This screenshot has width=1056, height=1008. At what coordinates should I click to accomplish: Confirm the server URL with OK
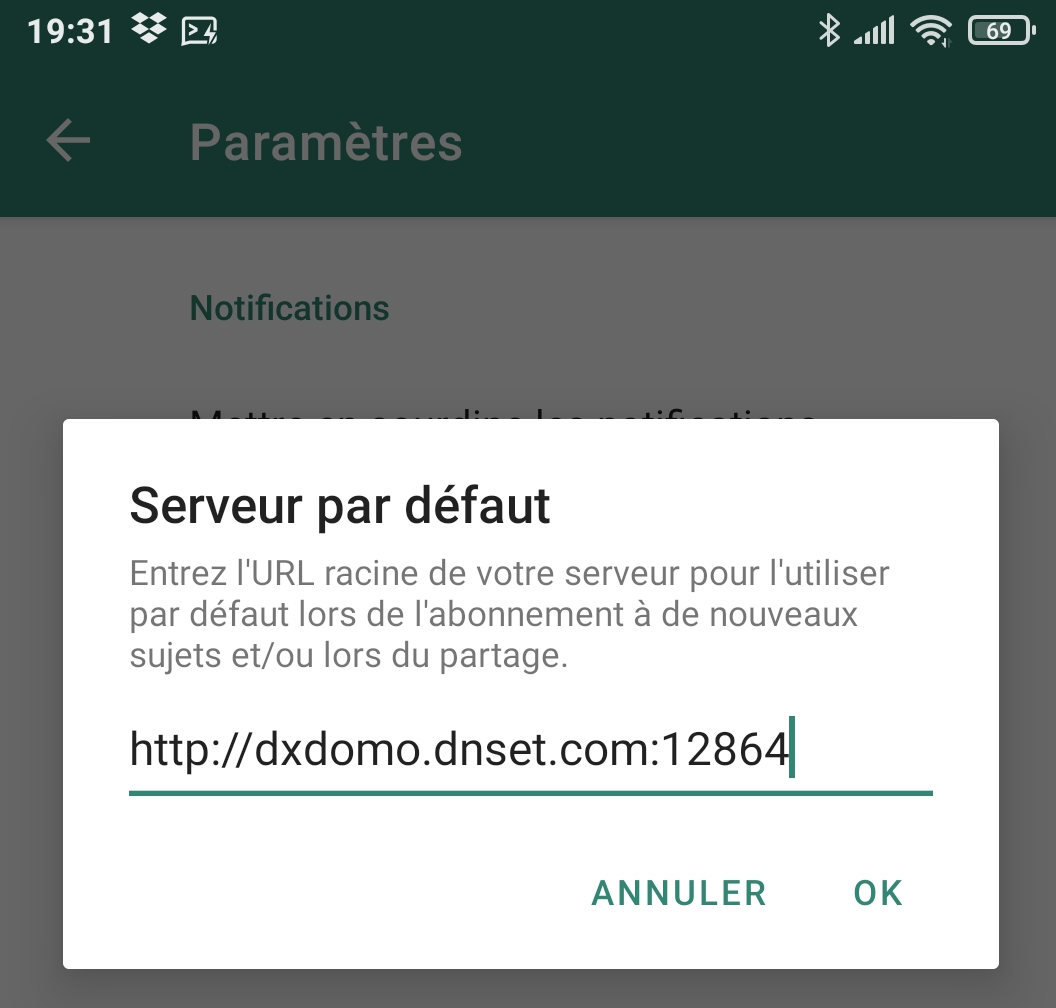878,893
